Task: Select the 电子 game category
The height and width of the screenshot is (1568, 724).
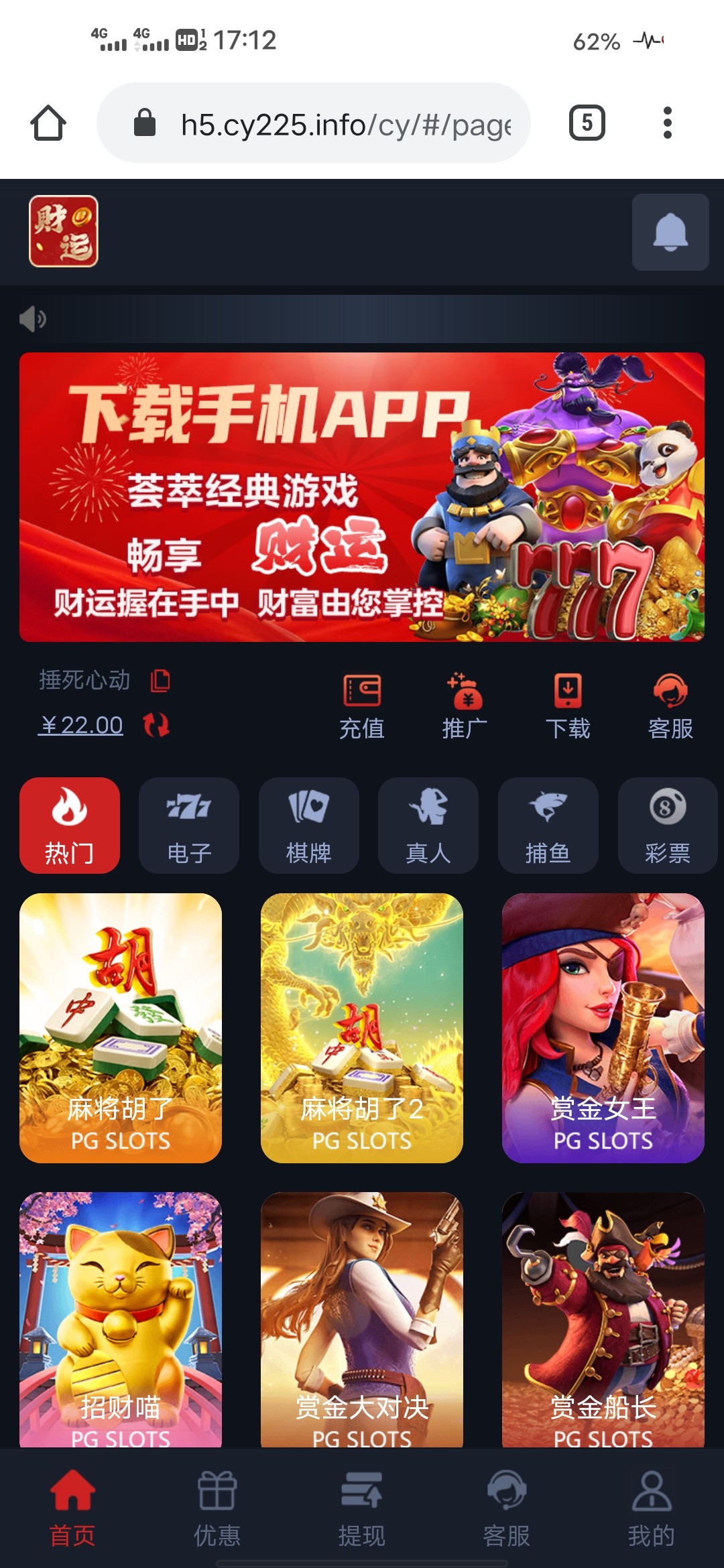Action: click(189, 826)
